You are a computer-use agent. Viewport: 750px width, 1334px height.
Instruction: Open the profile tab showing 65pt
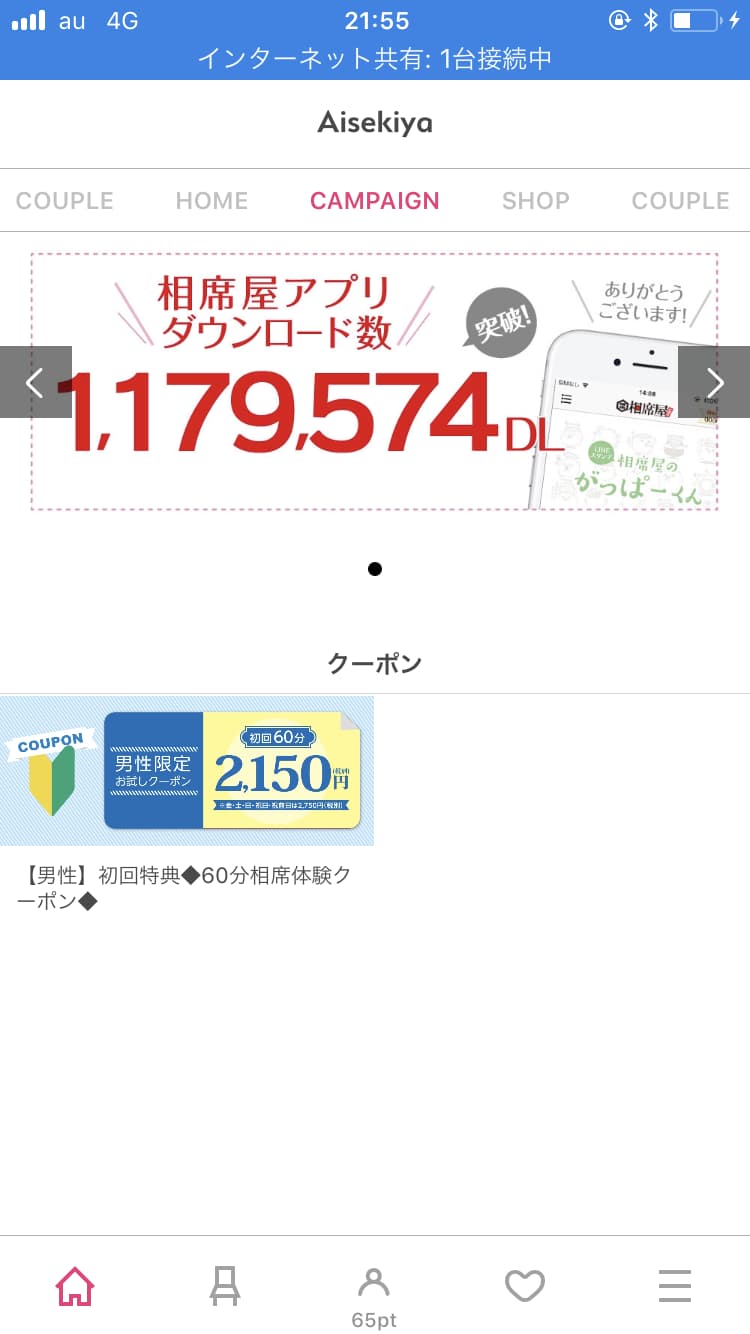click(374, 1298)
